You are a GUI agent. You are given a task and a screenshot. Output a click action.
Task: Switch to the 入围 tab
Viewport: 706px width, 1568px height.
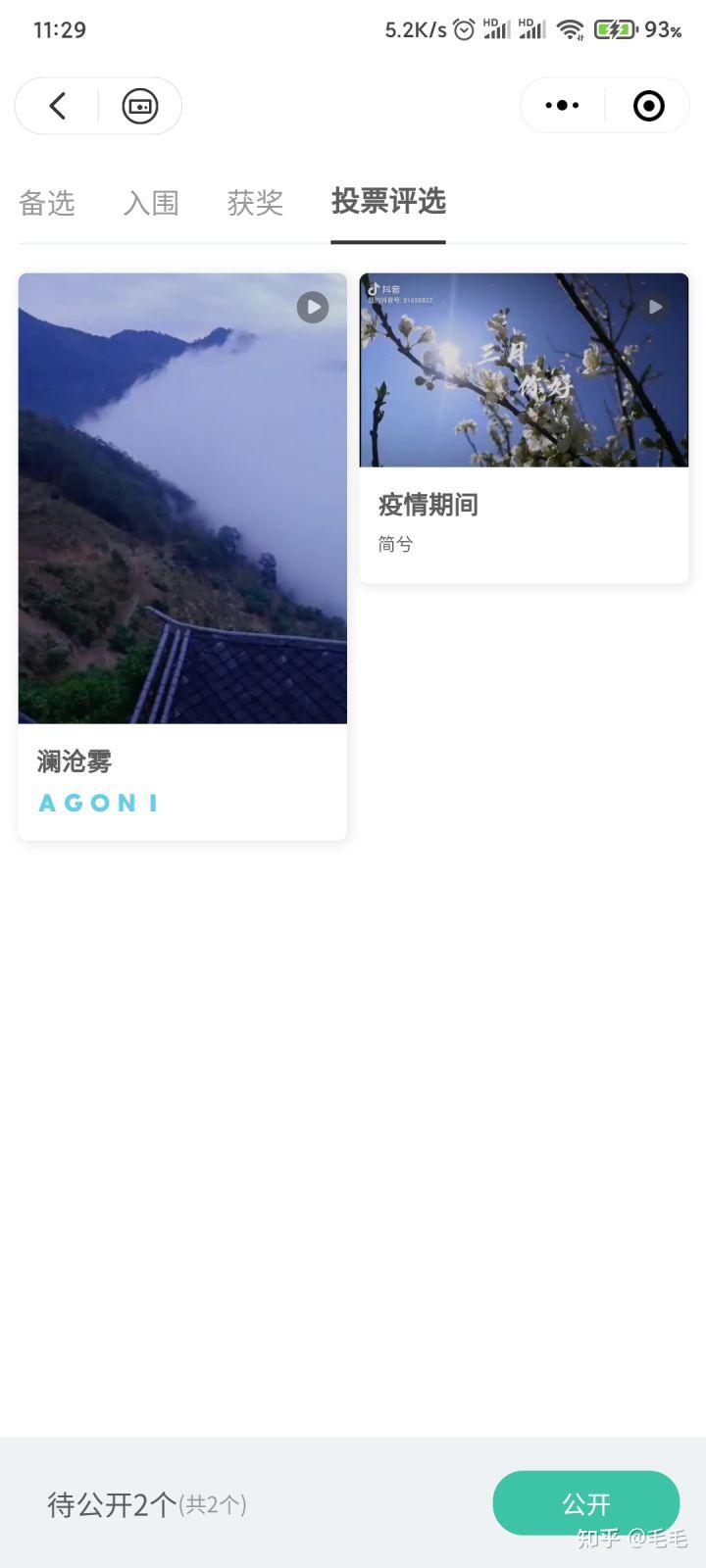(151, 203)
